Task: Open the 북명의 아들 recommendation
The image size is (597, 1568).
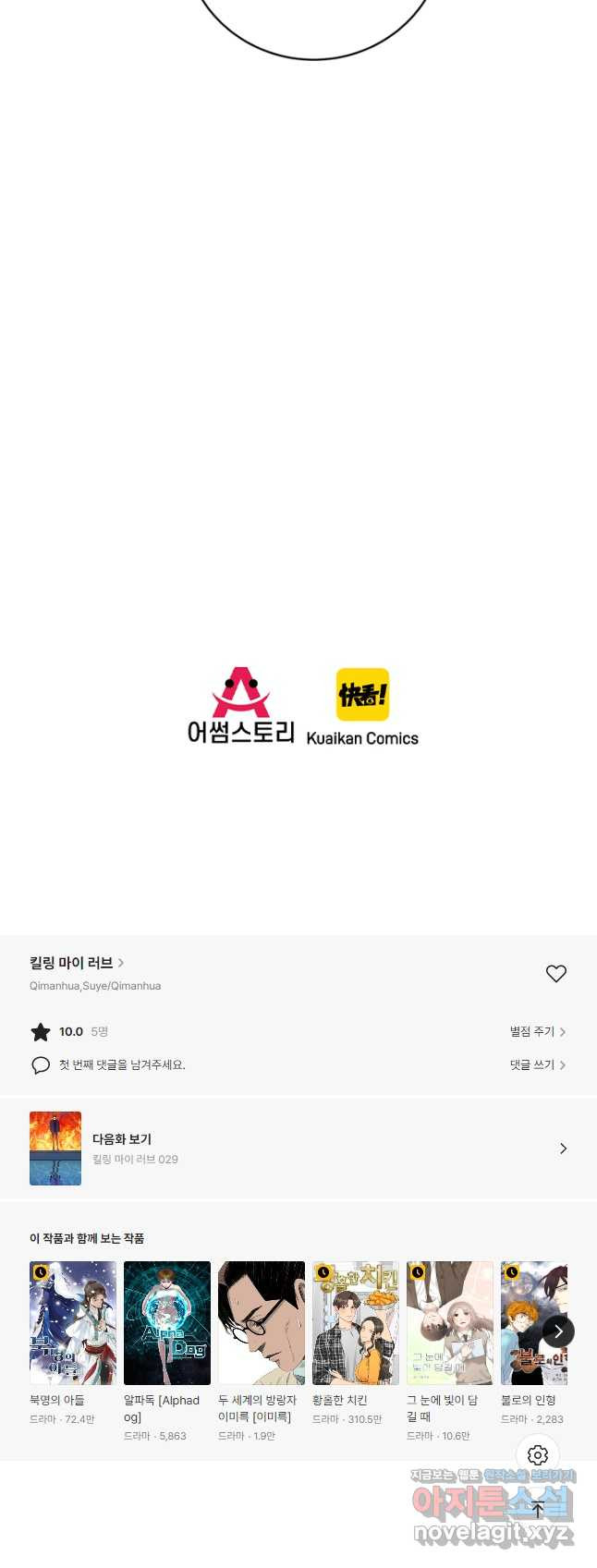Action: click(x=72, y=1322)
